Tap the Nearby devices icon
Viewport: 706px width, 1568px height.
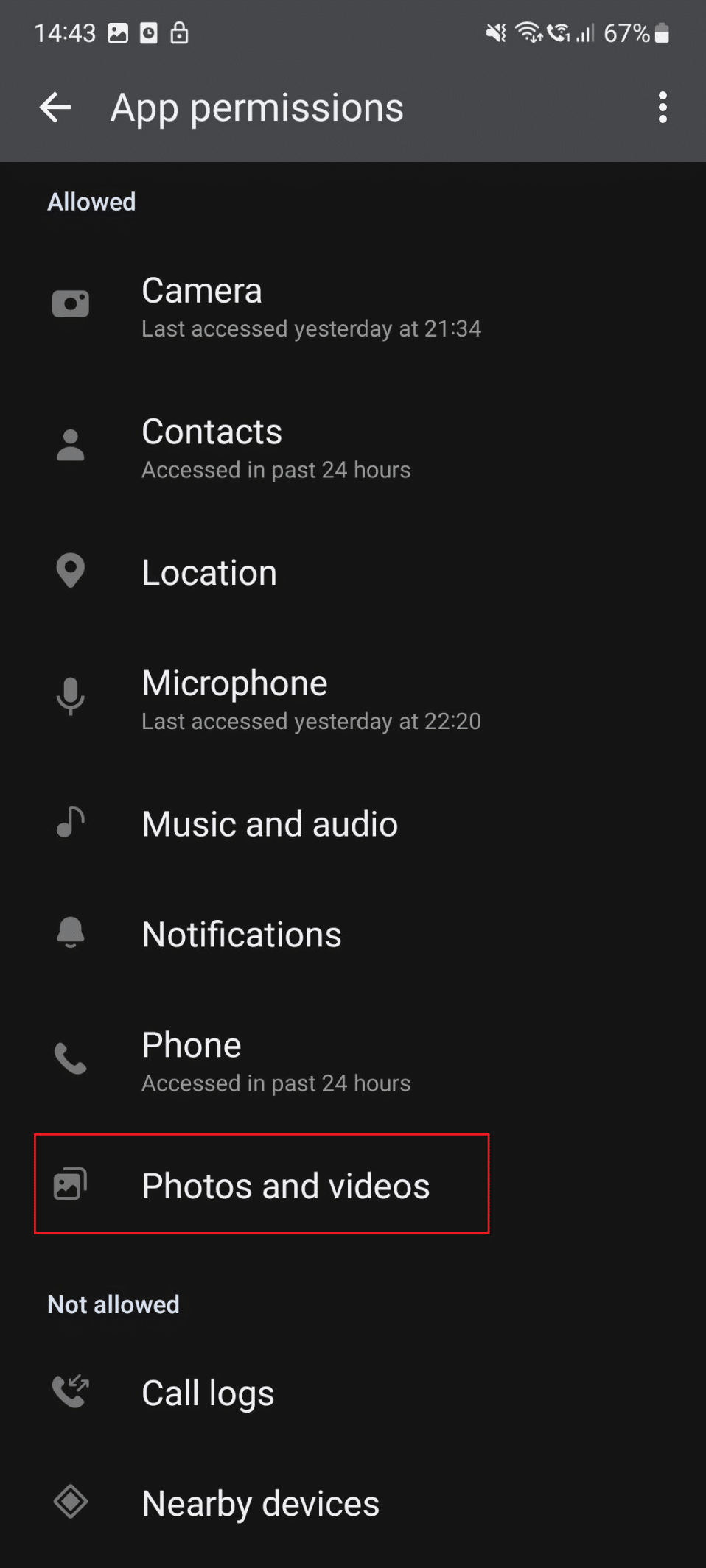(70, 1502)
